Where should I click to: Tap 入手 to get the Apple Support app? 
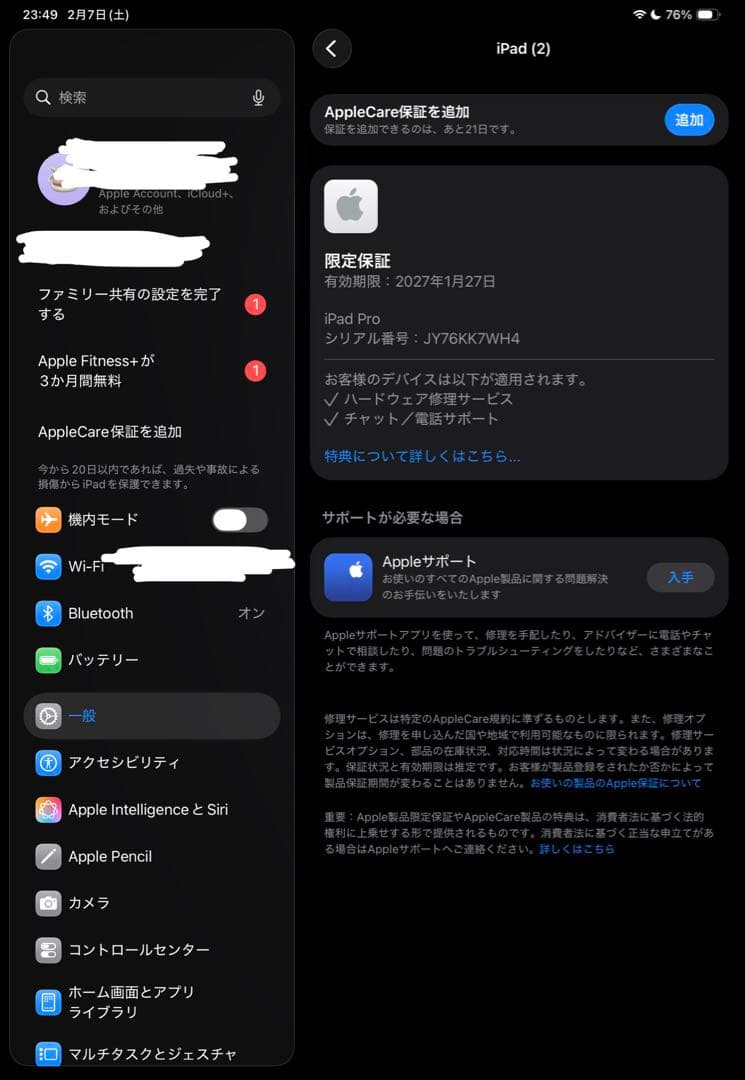(x=681, y=577)
